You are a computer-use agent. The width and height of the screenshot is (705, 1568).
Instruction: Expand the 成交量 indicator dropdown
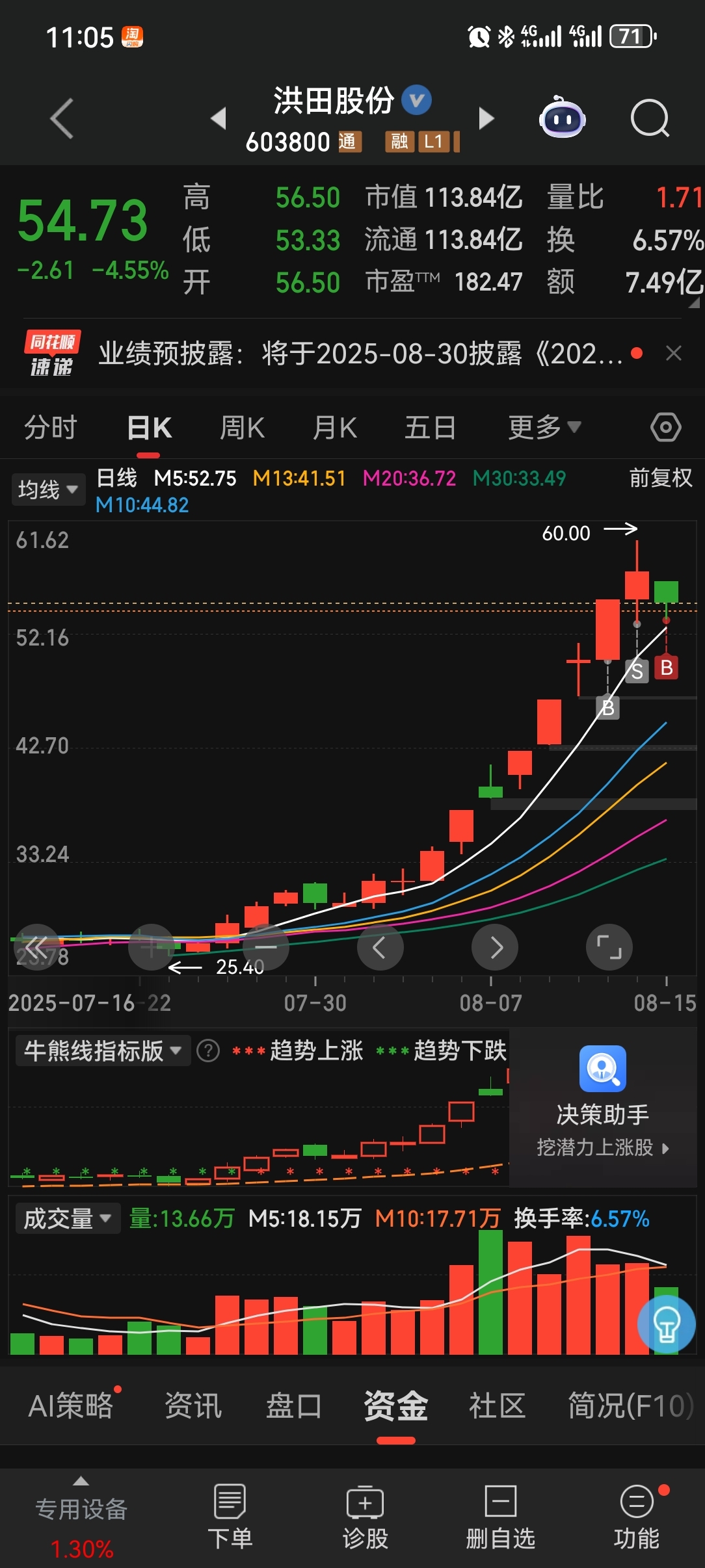click(x=68, y=1218)
